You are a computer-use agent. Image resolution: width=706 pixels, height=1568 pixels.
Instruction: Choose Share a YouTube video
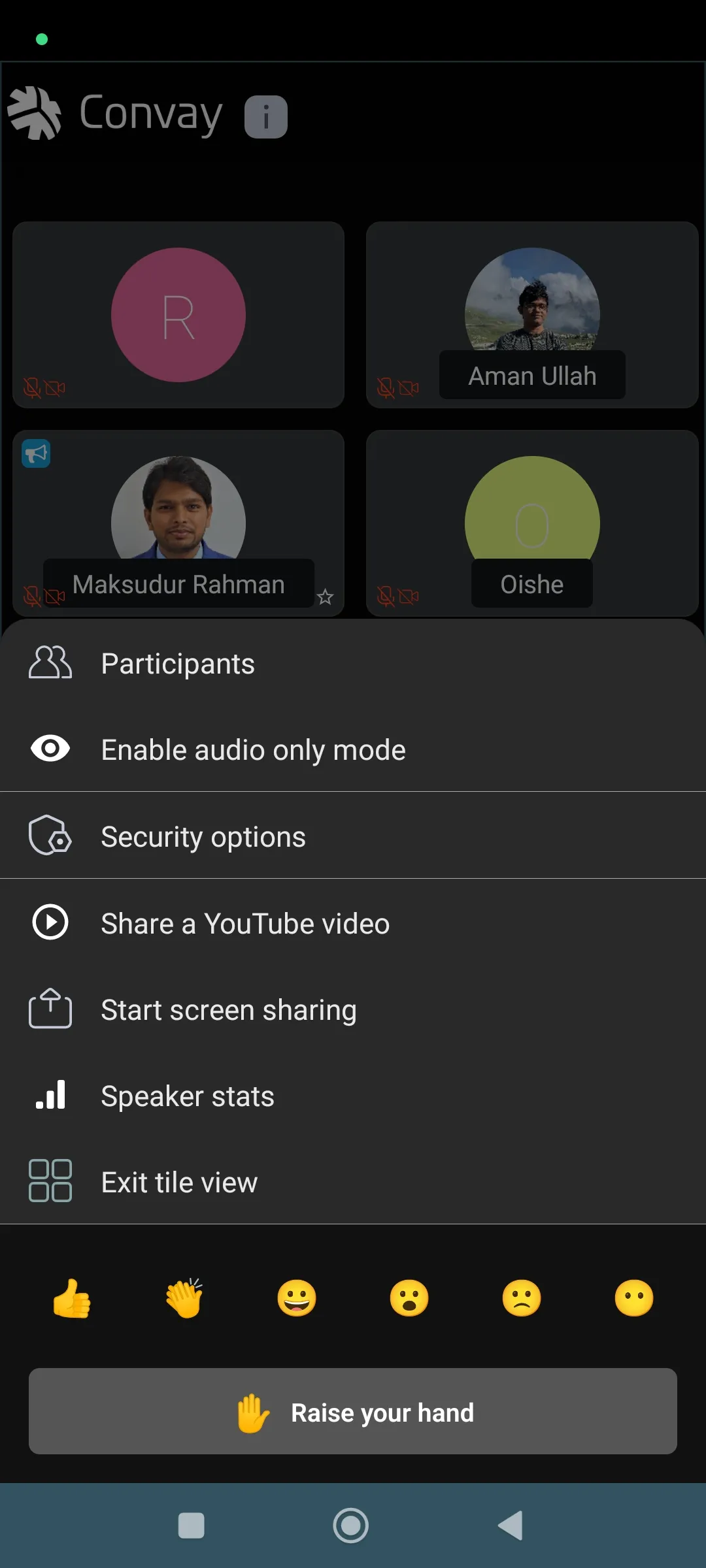point(244,923)
